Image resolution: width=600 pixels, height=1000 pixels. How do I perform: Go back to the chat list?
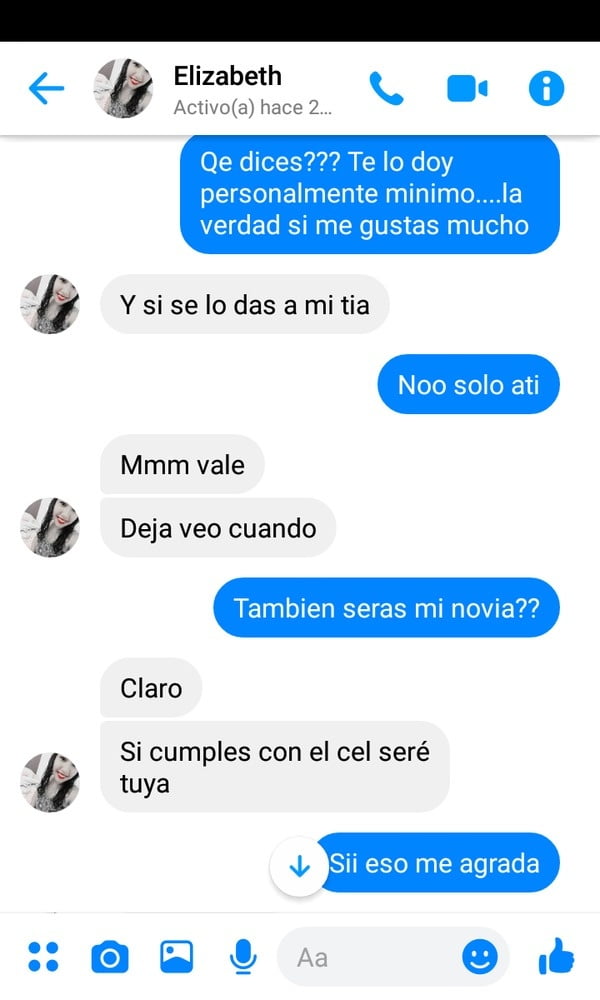coord(46,89)
